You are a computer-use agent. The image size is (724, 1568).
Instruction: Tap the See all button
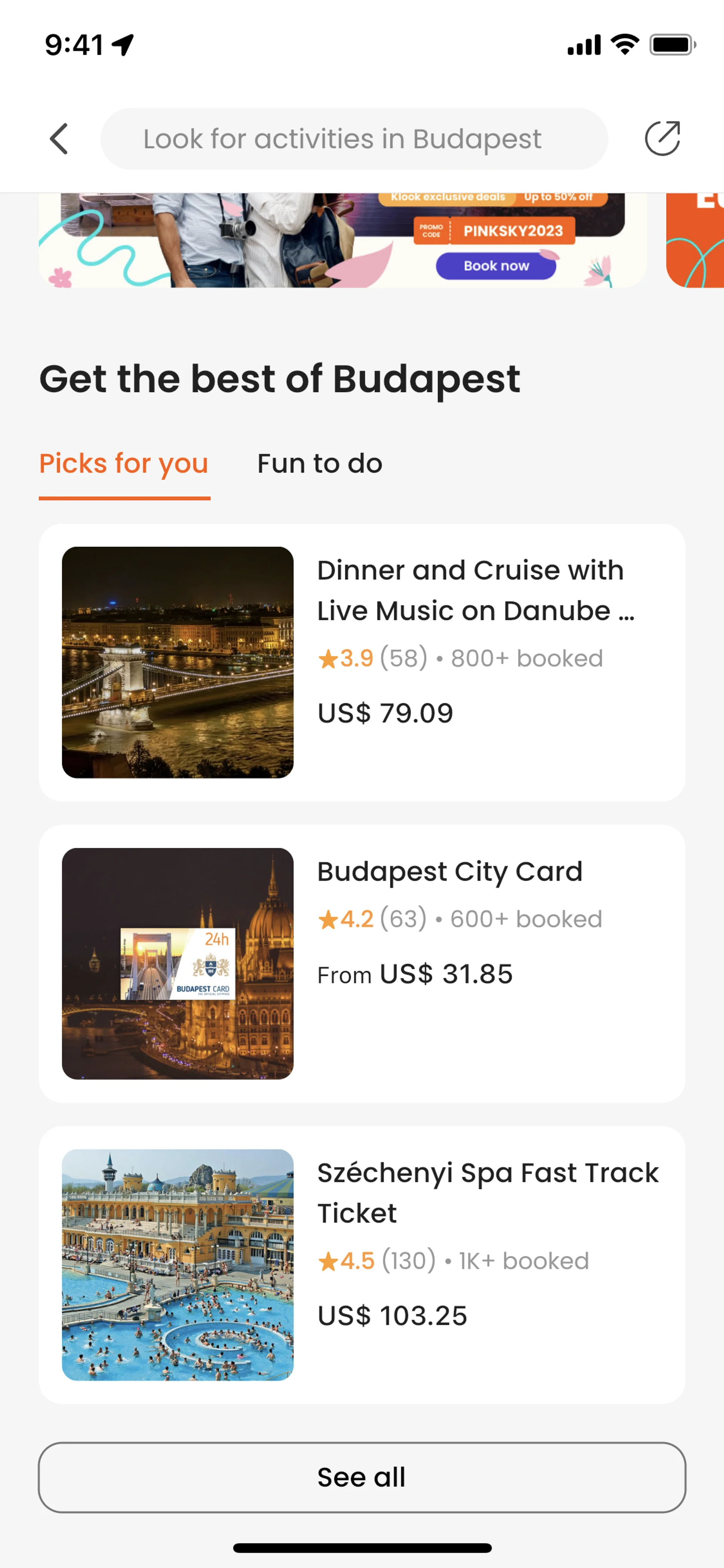[x=361, y=1477]
